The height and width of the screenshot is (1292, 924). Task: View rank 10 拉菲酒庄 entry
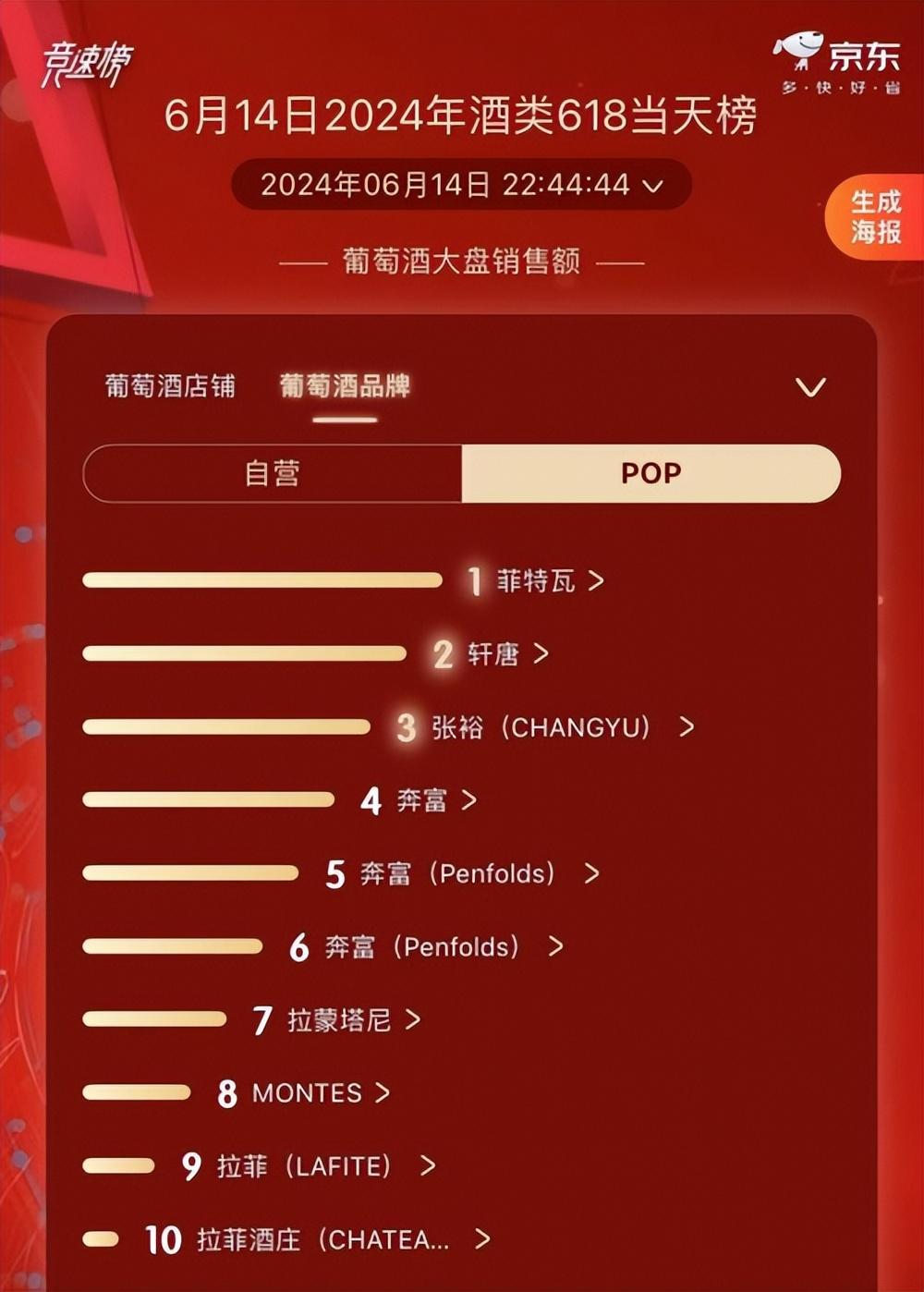323,1239
